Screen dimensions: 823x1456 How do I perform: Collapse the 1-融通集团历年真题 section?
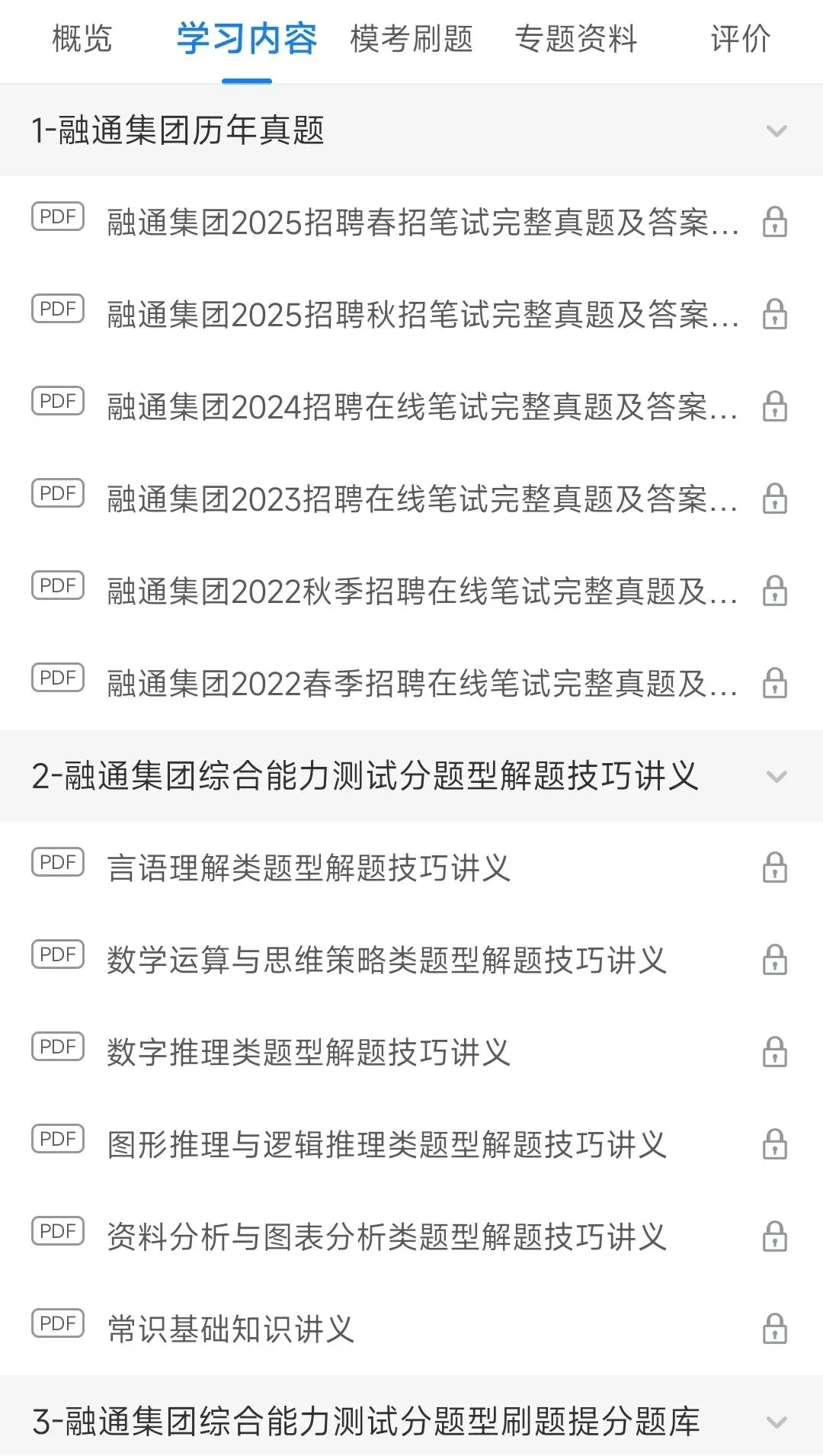411,130
